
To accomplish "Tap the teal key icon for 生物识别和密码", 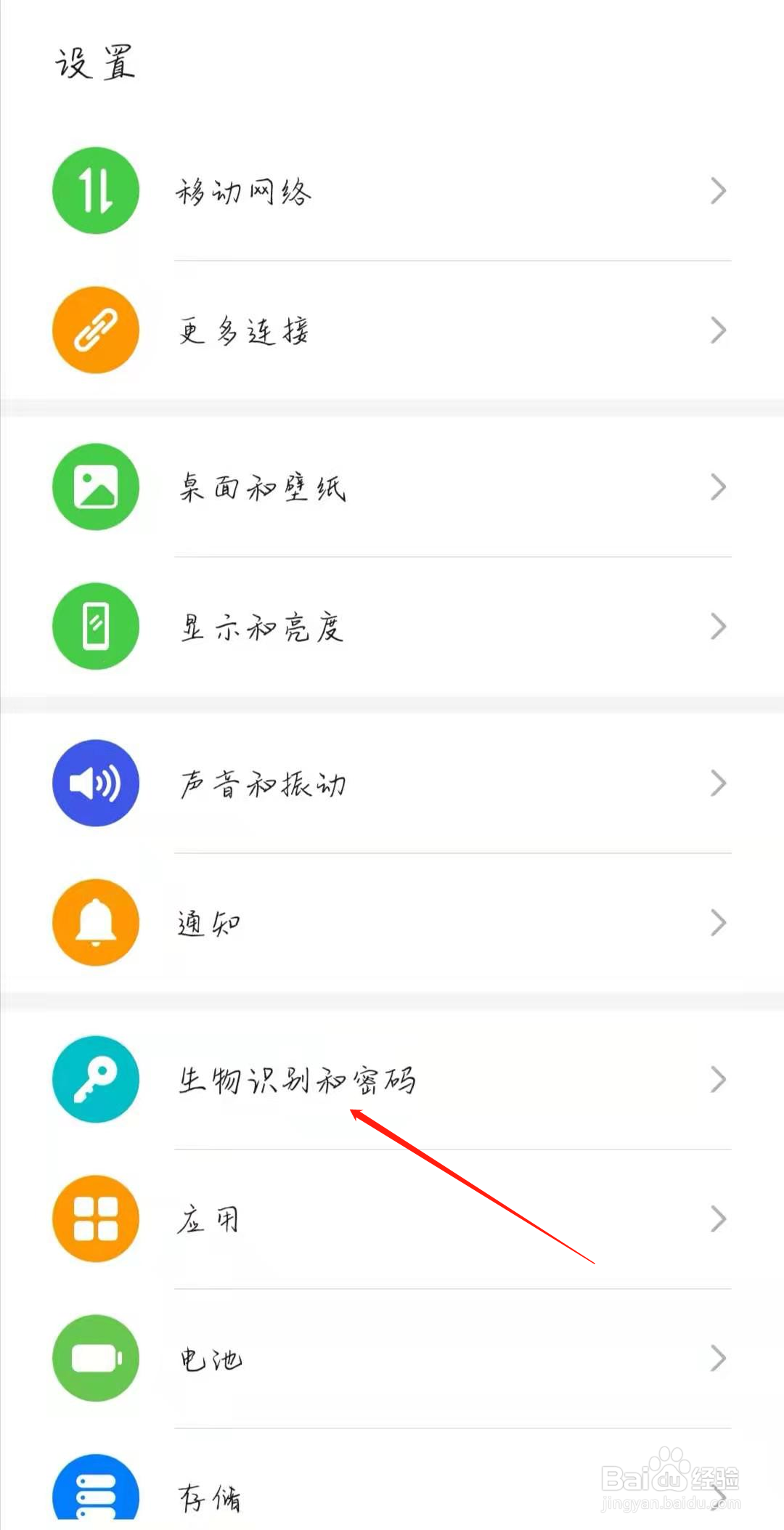I will pos(95,1080).
